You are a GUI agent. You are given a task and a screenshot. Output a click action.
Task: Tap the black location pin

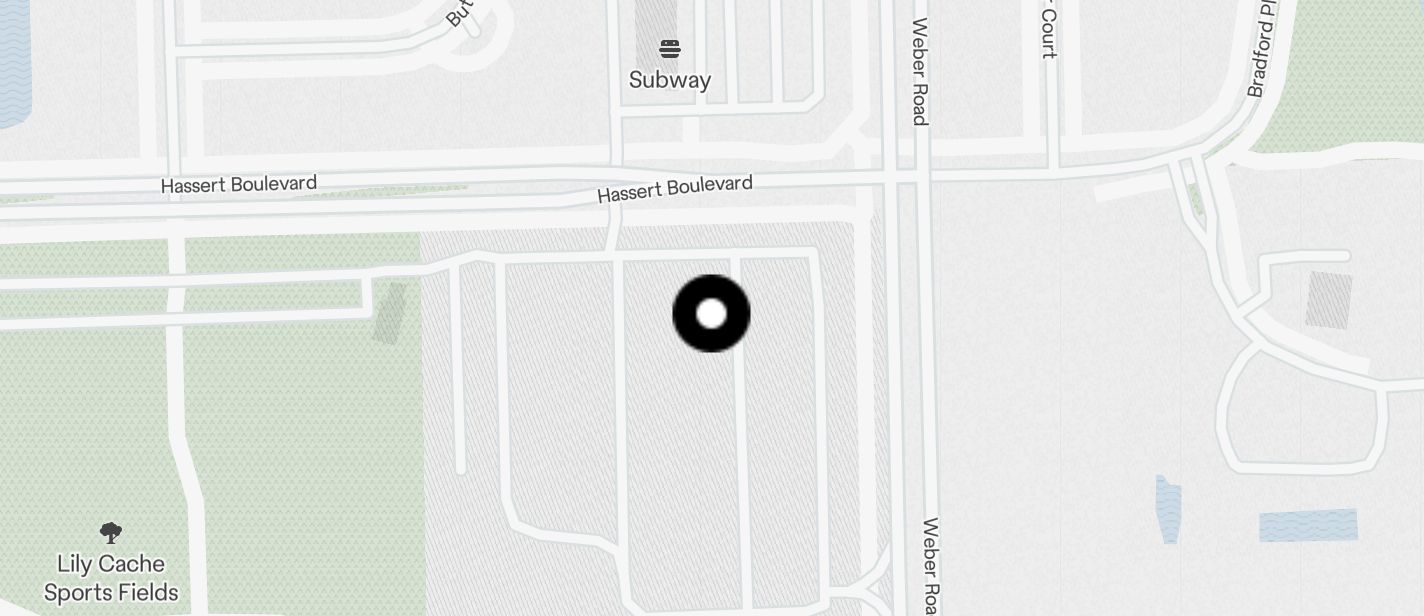711,314
